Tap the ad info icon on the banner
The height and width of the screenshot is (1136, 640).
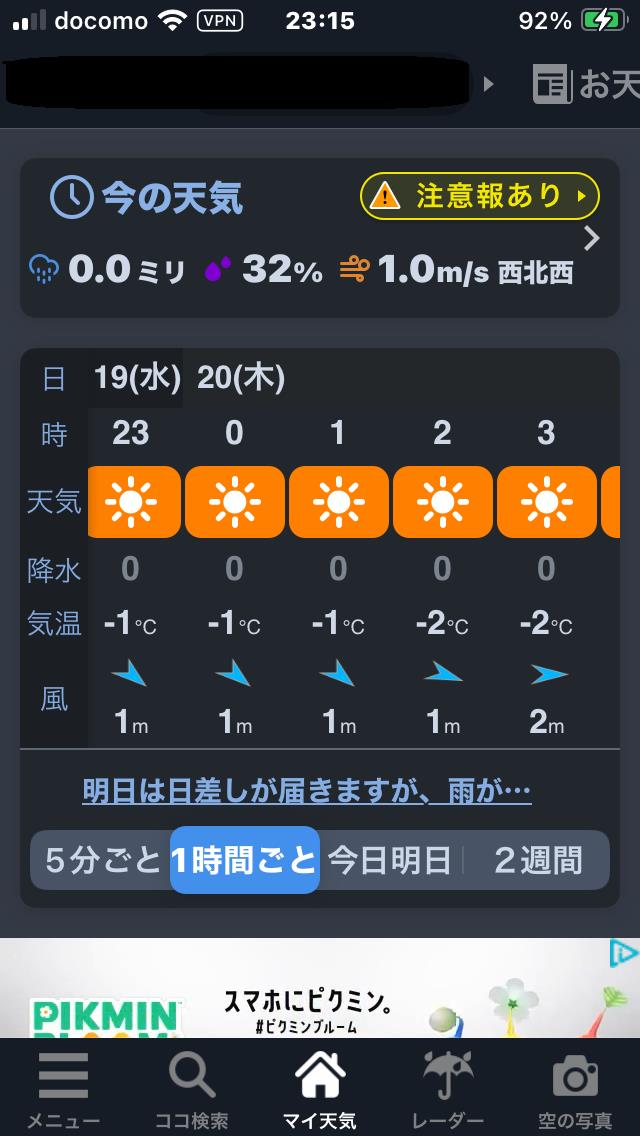[x=623, y=953]
